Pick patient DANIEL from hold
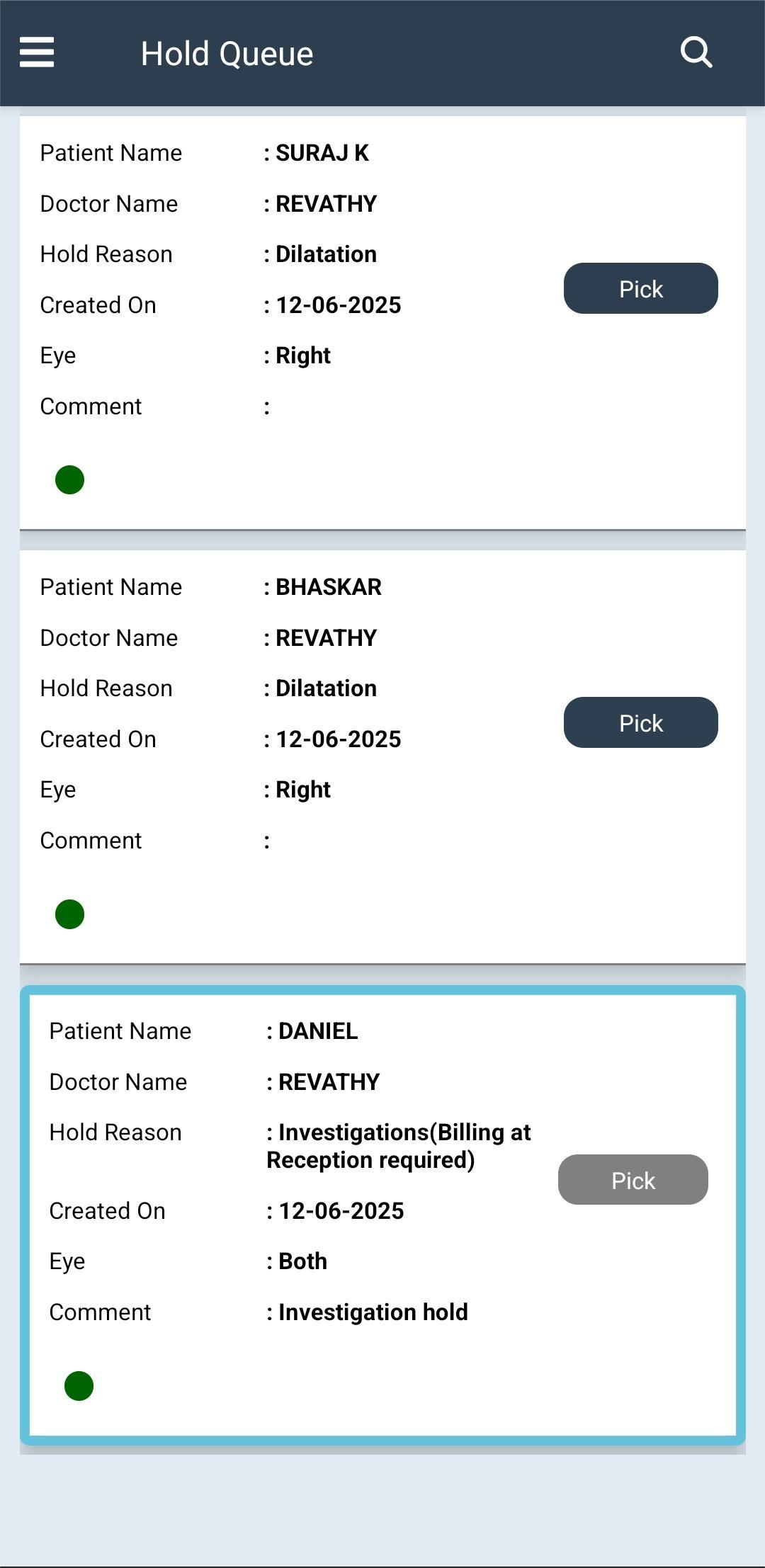The image size is (765, 1568). pos(633,1180)
